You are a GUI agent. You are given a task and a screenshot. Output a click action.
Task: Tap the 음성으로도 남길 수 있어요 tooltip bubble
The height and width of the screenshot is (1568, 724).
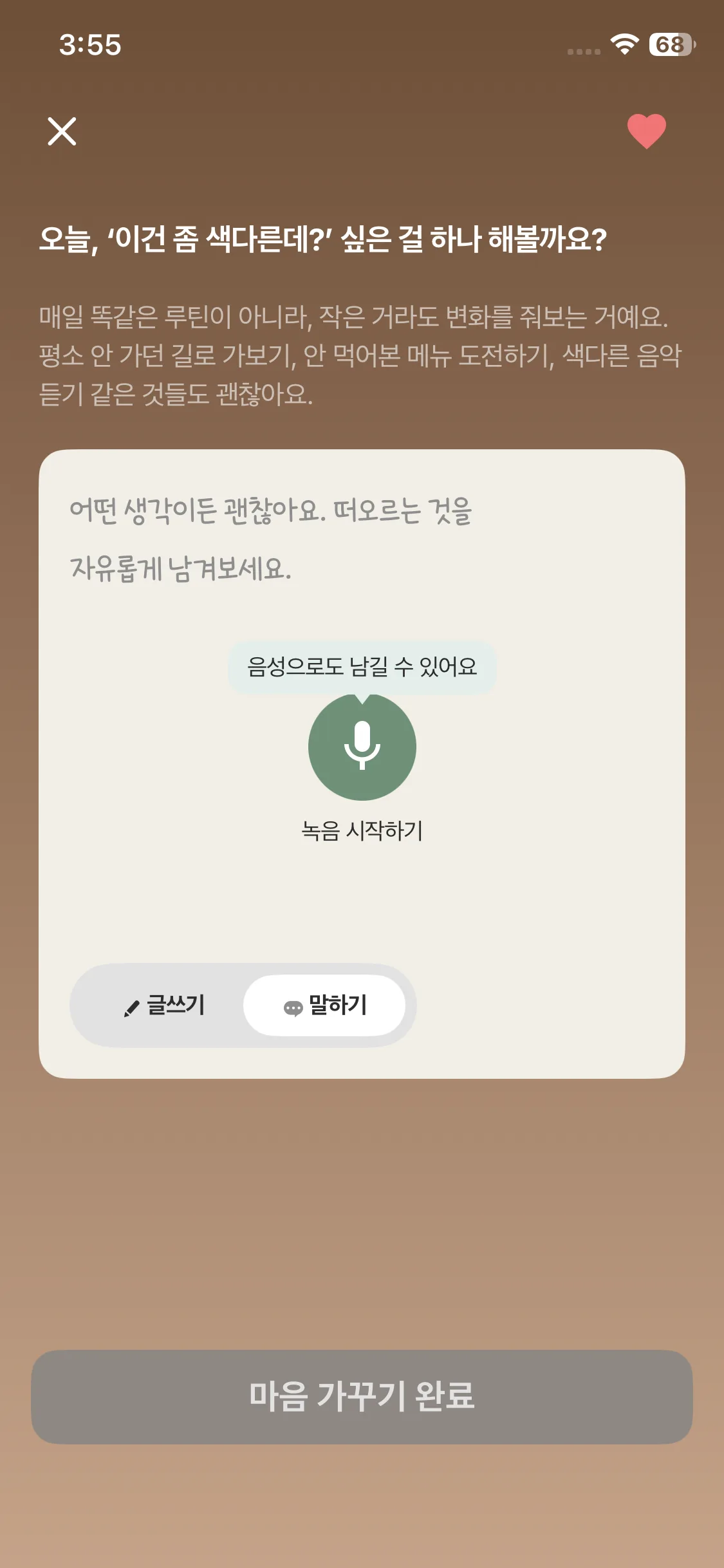point(362,667)
